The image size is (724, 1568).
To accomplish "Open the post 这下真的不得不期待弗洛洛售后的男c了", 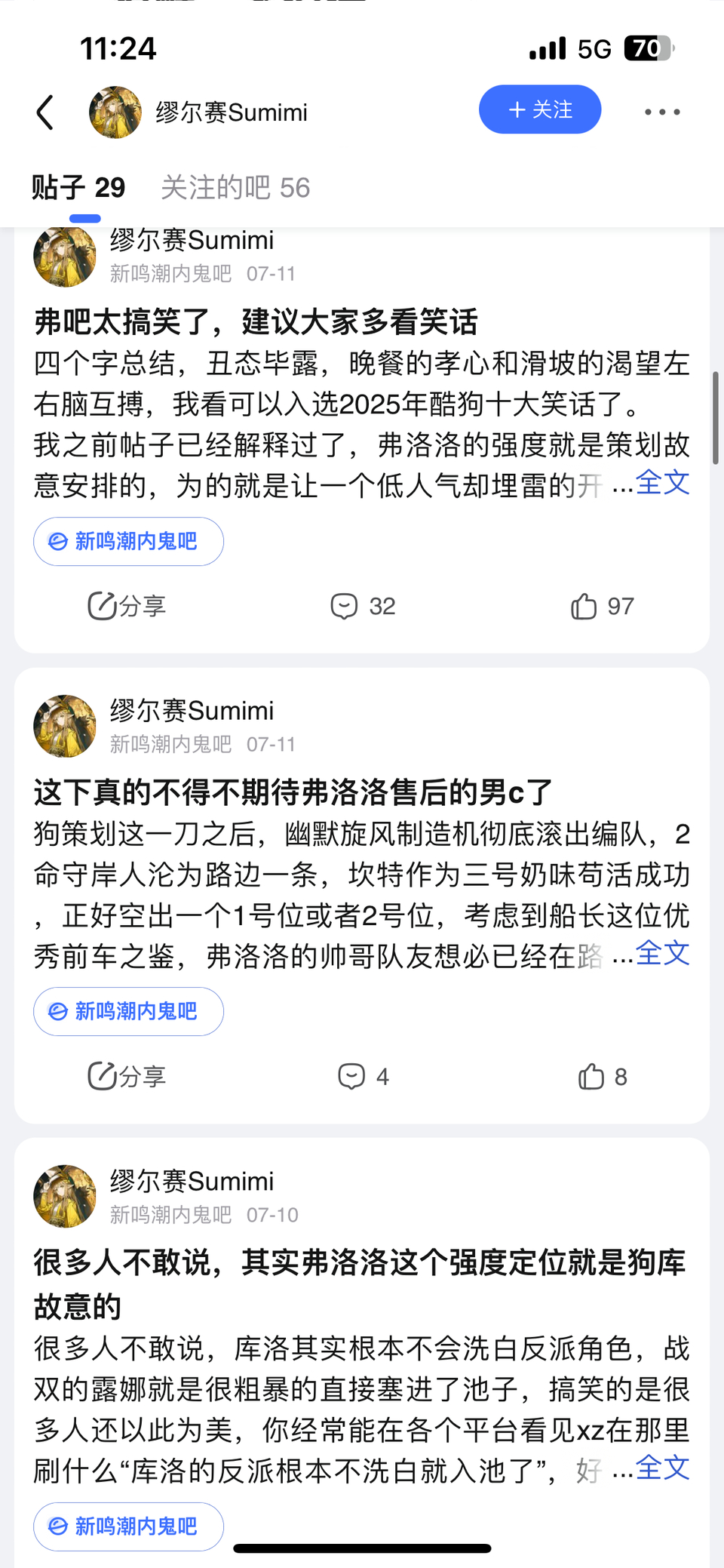I will tap(293, 792).
